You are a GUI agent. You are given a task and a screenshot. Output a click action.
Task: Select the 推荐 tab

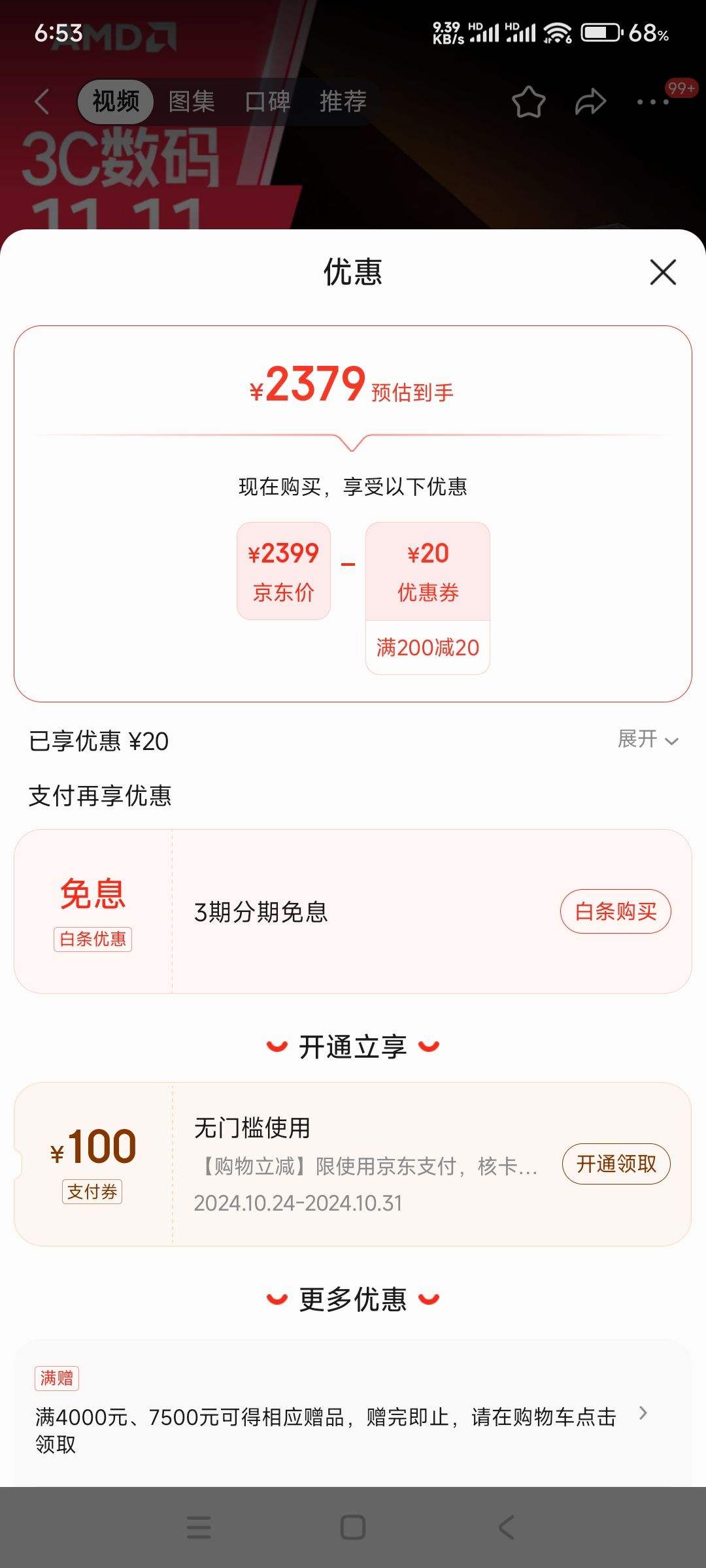coord(343,102)
